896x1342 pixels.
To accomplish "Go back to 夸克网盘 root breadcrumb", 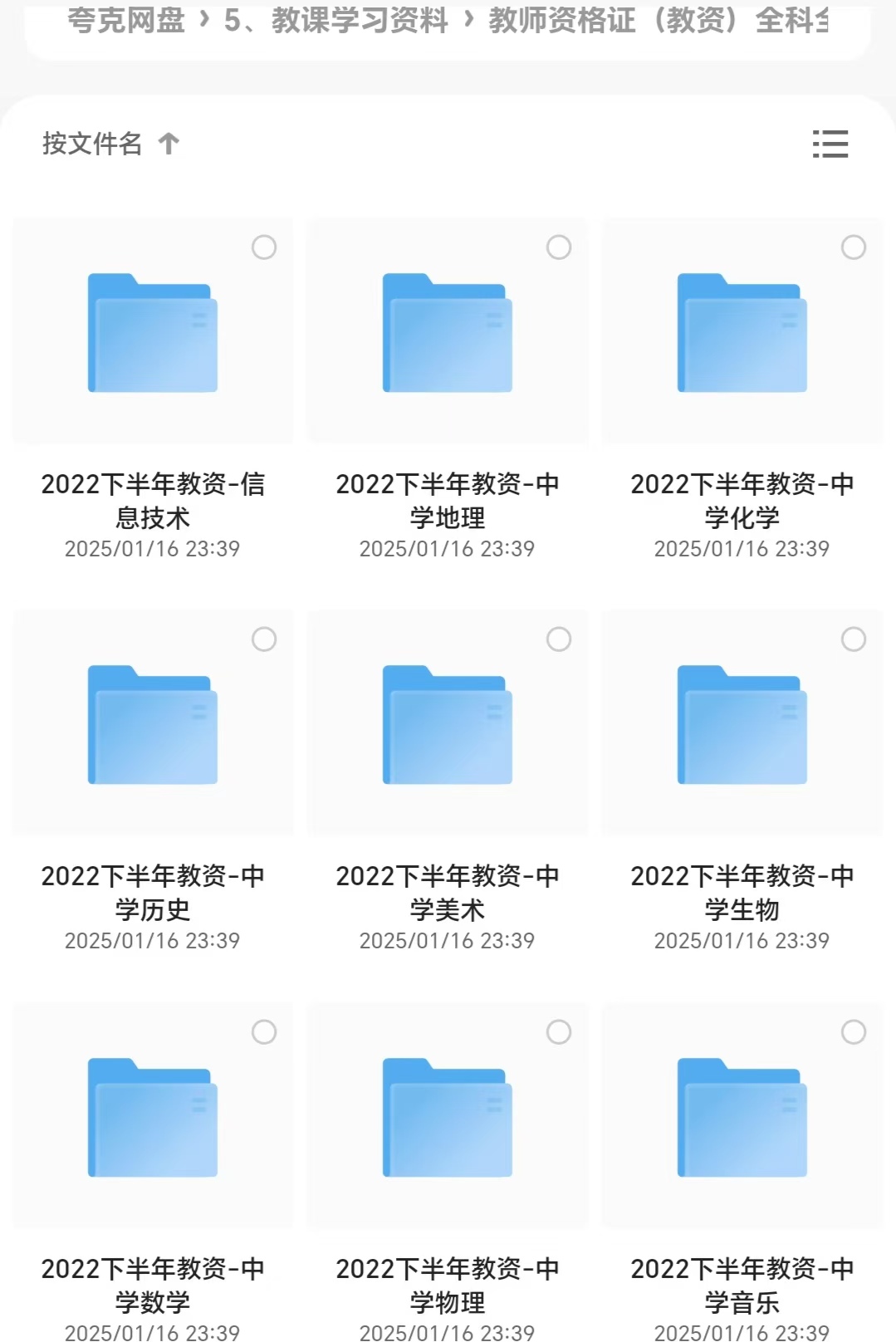I will click(x=125, y=20).
